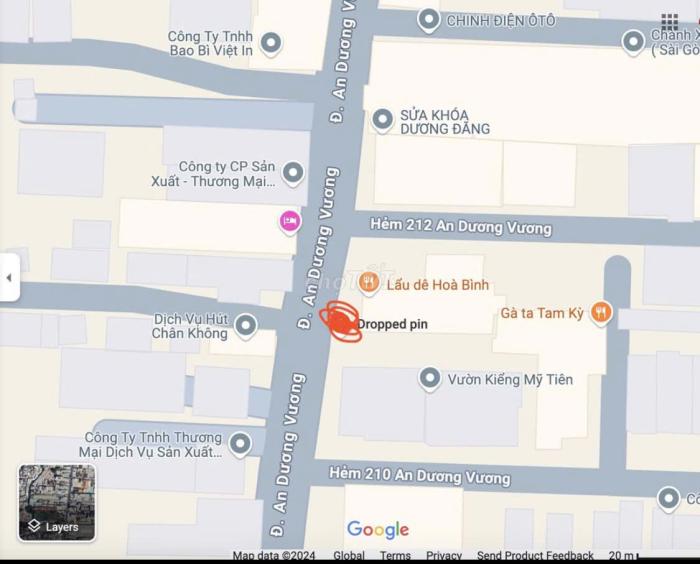View the Chỉnh Điện Ôtô place marker
Viewport: 700px width, 564px height.
[x=428, y=19]
